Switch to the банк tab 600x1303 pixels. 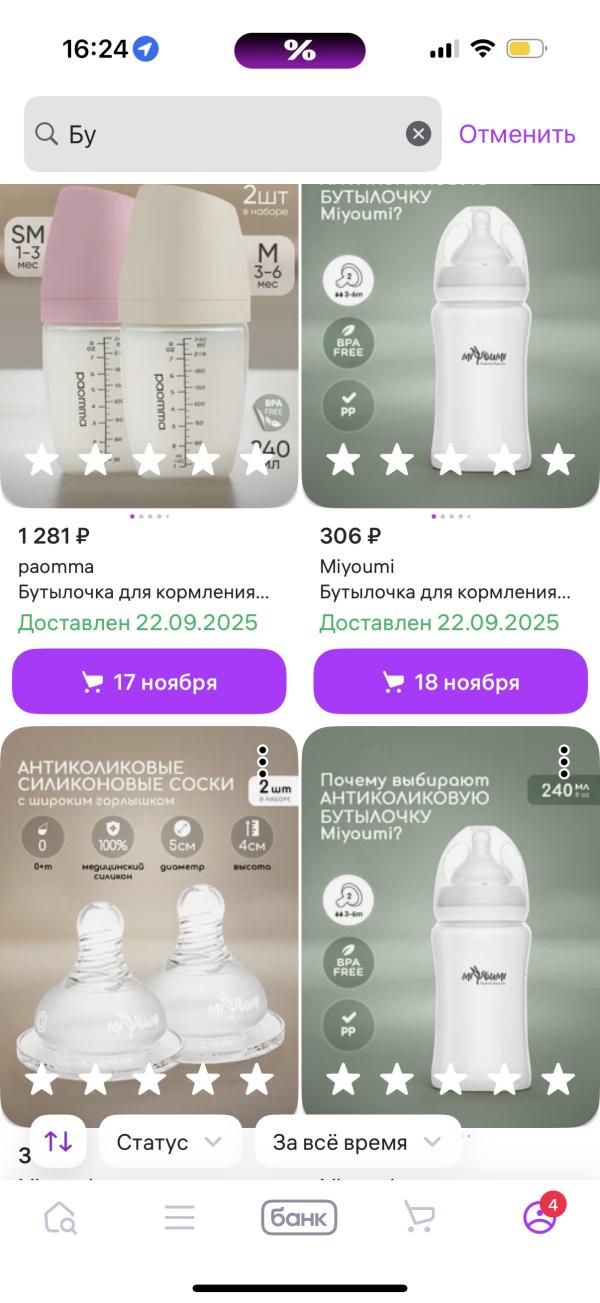click(x=299, y=1217)
